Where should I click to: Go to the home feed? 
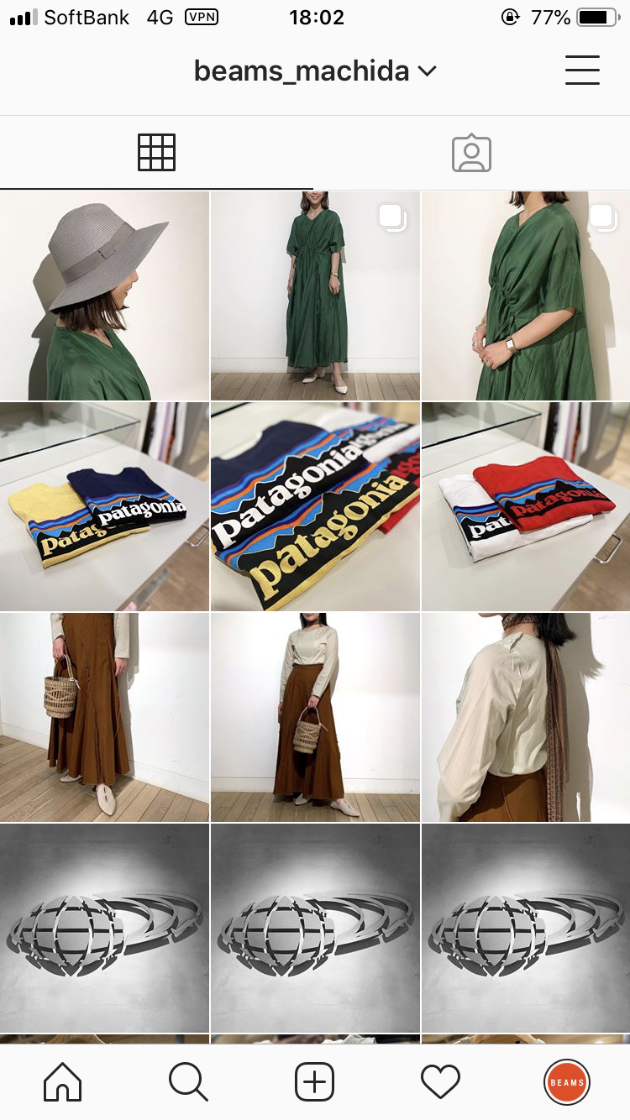click(63, 1081)
